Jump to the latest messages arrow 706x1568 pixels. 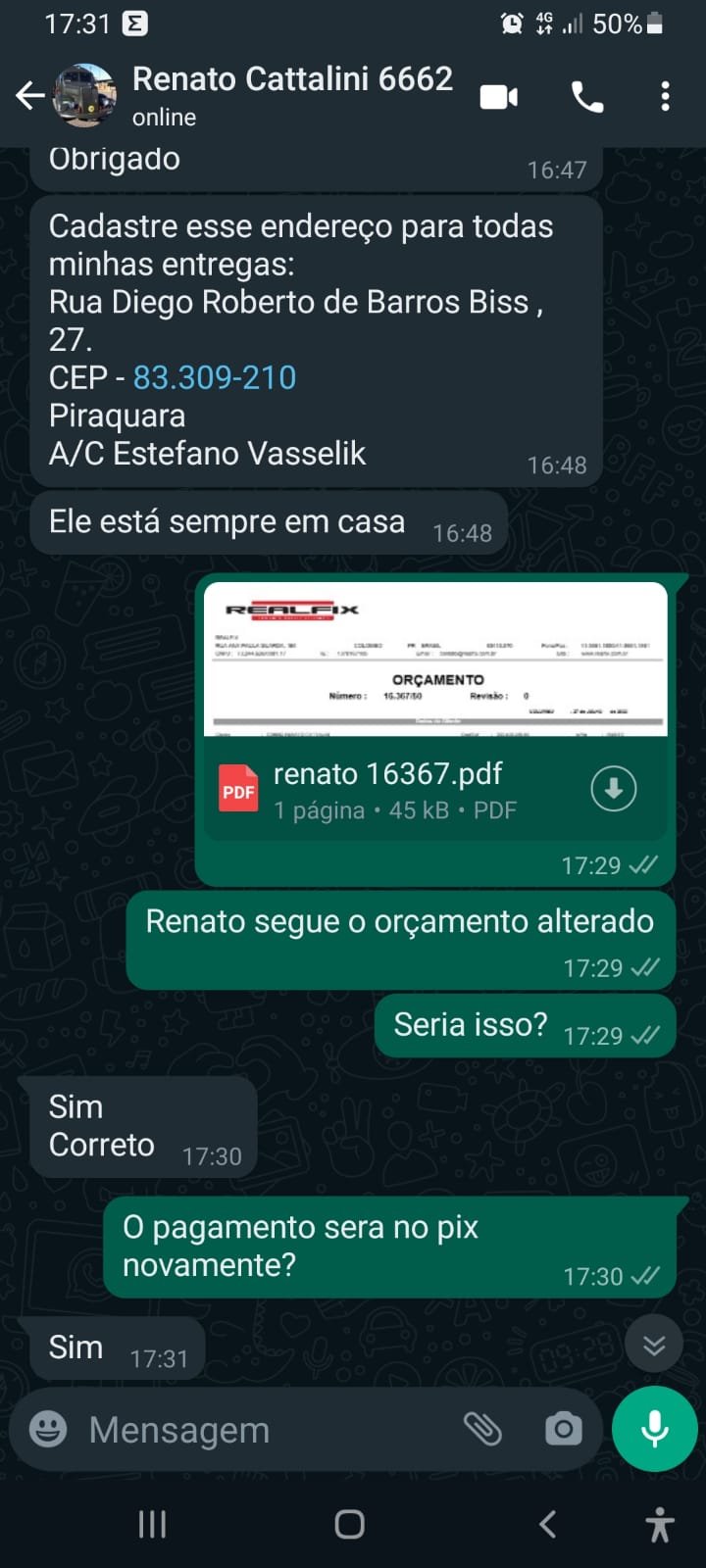click(654, 1345)
